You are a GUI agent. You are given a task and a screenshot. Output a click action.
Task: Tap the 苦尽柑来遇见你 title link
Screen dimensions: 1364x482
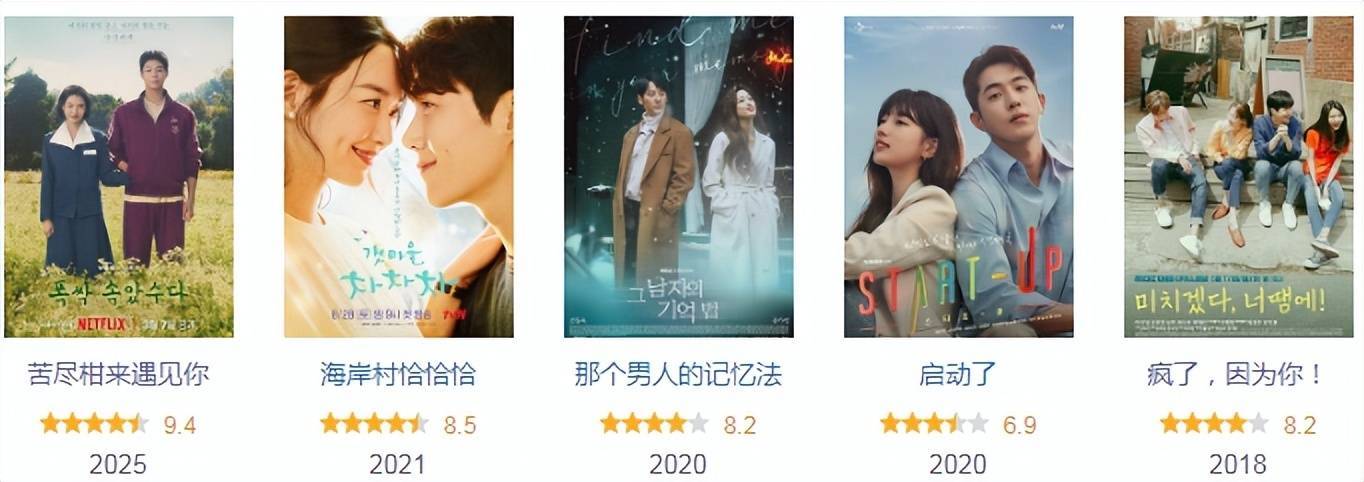[x=119, y=376]
